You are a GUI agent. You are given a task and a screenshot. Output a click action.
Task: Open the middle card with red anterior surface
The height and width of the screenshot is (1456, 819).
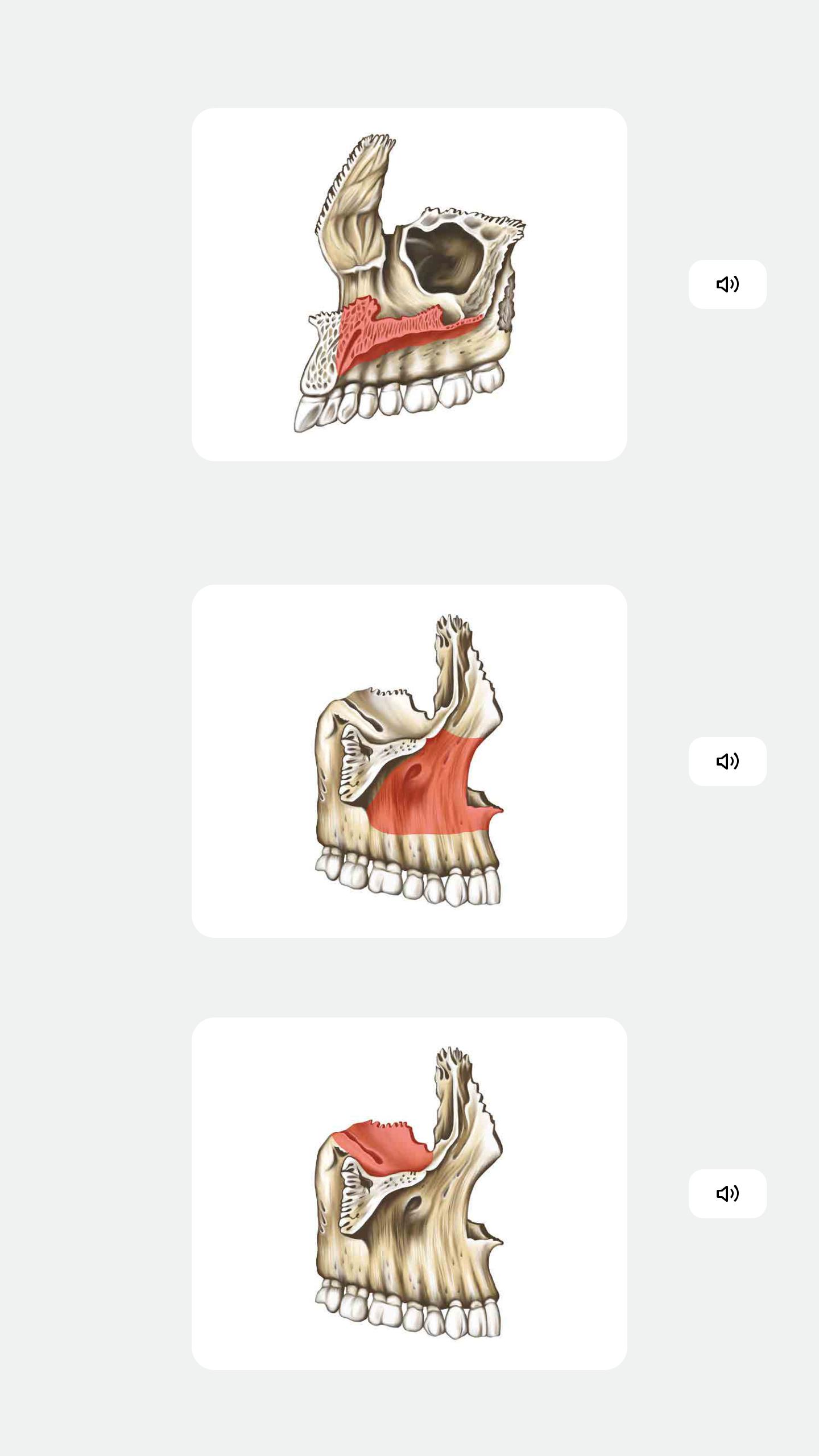(409, 761)
